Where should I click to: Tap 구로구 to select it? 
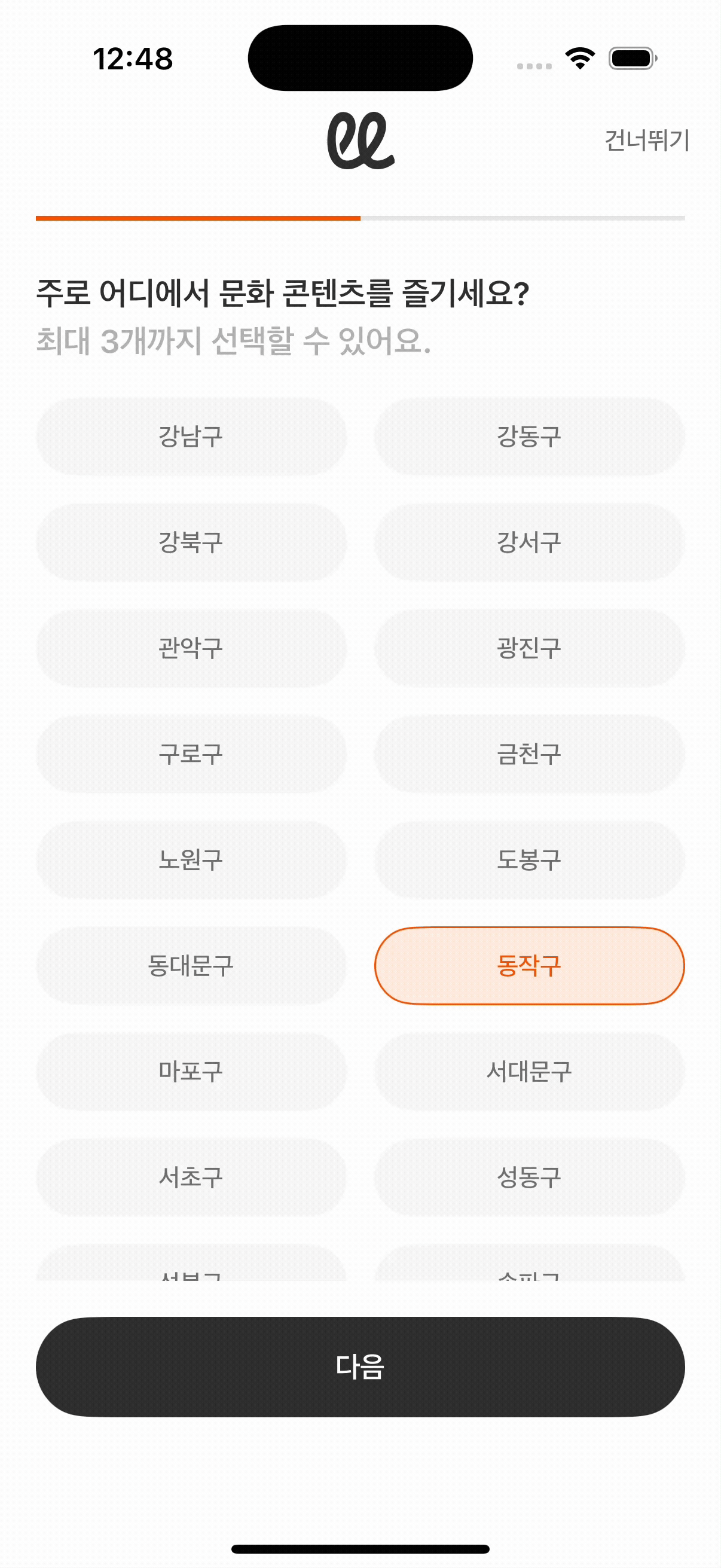click(191, 754)
